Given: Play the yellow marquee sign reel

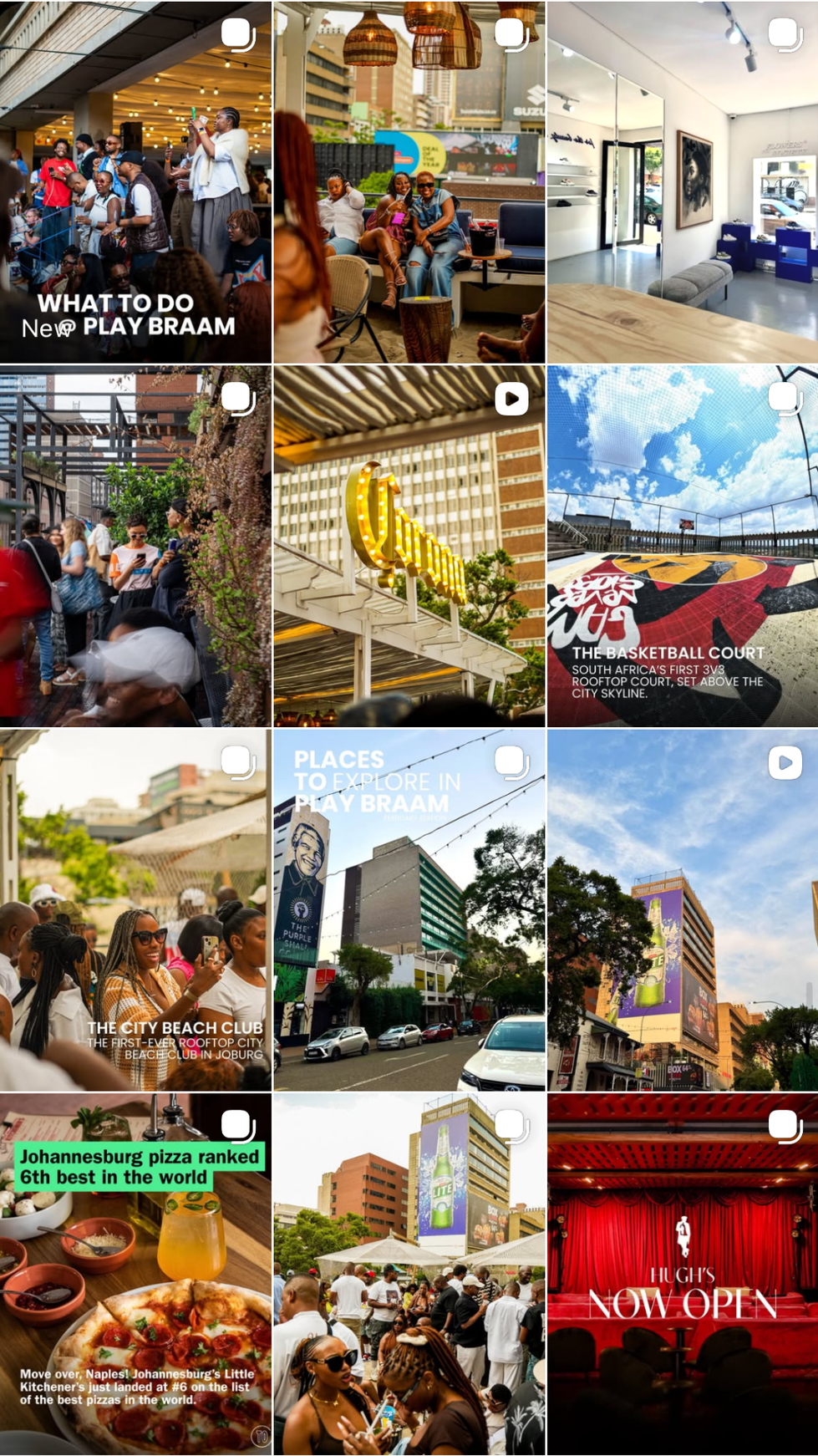Looking at the screenshot, I should tap(409, 546).
